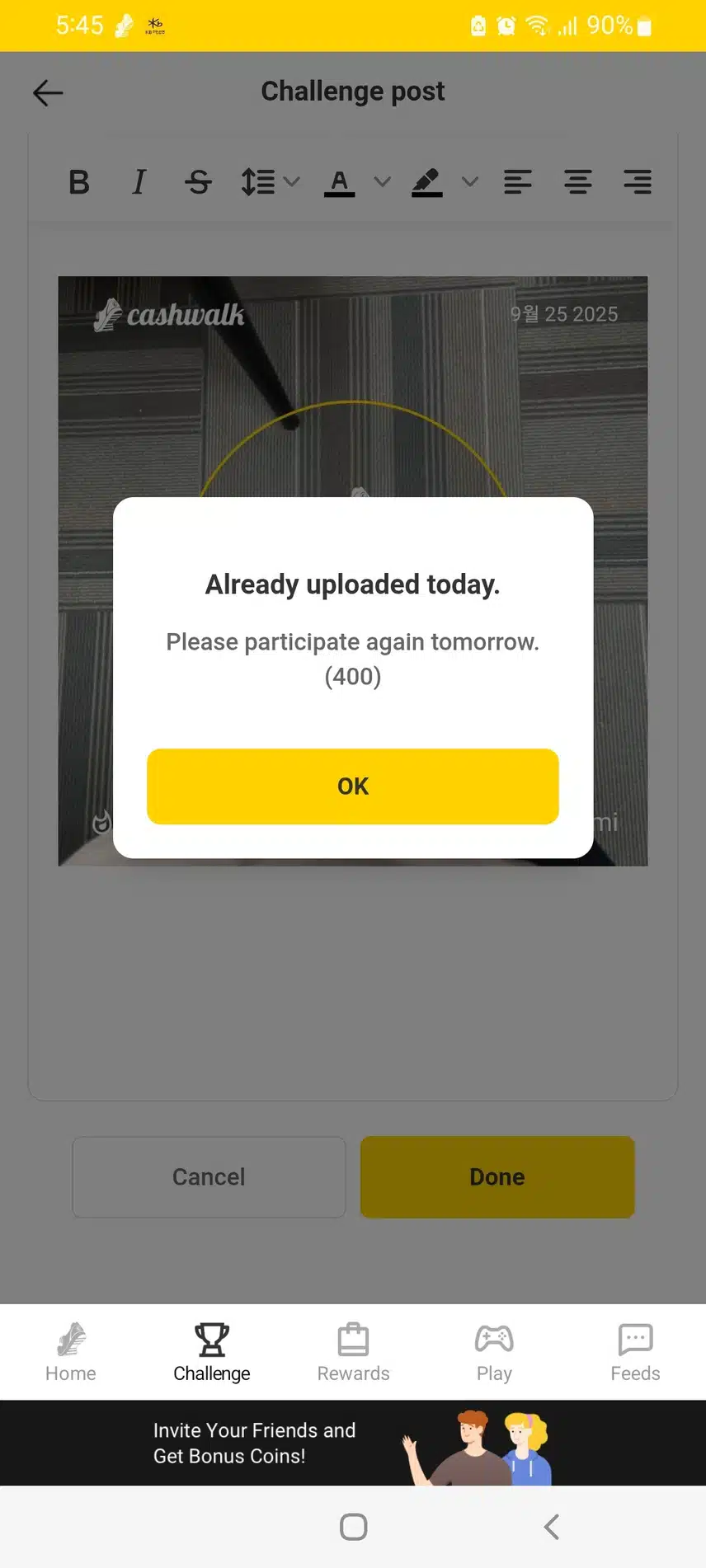Apply bold formatting
Viewport: 706px width, 1568px height.
(79, 181)
